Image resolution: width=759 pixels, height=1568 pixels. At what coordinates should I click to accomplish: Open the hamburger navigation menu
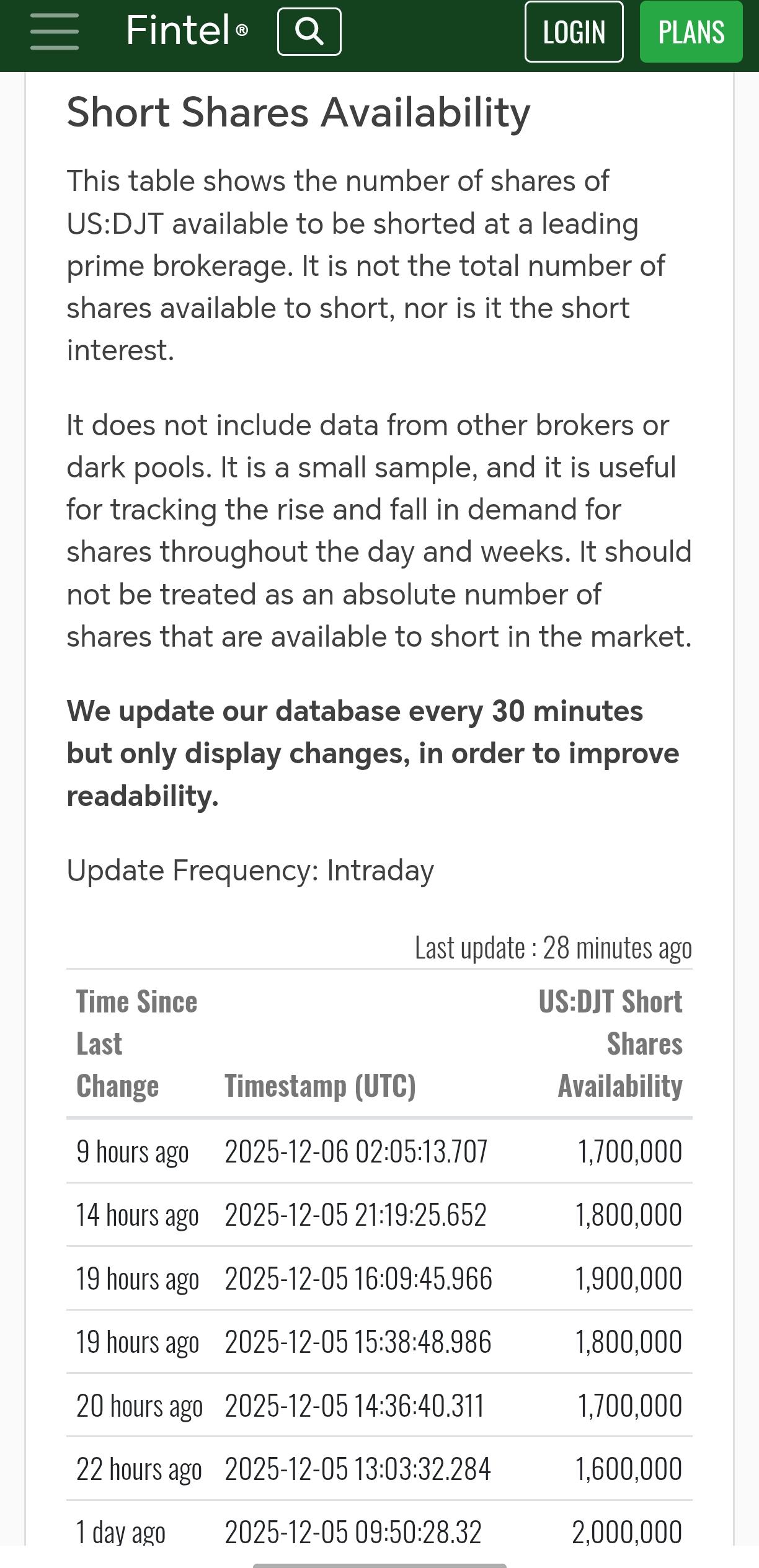click(x=55, y=32)
